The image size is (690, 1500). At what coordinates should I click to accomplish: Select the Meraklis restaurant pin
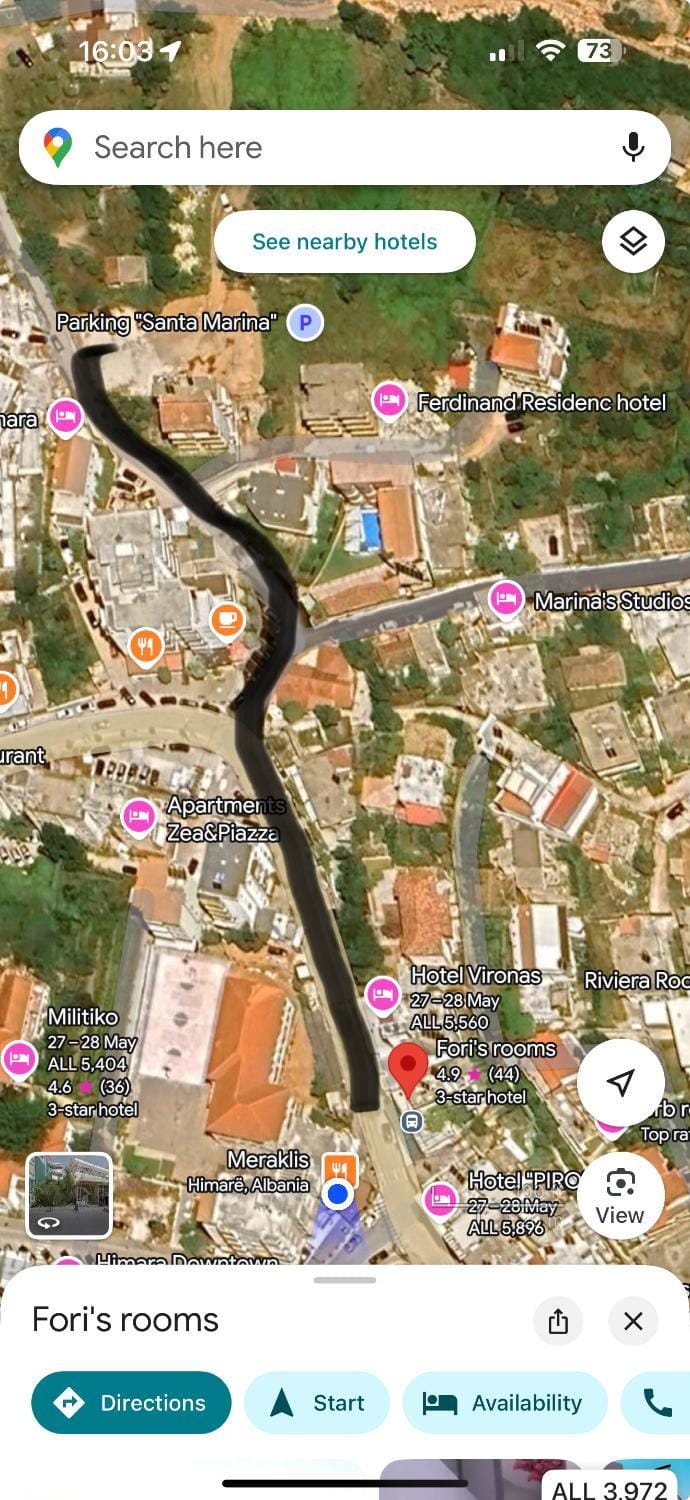(340, 1166)
